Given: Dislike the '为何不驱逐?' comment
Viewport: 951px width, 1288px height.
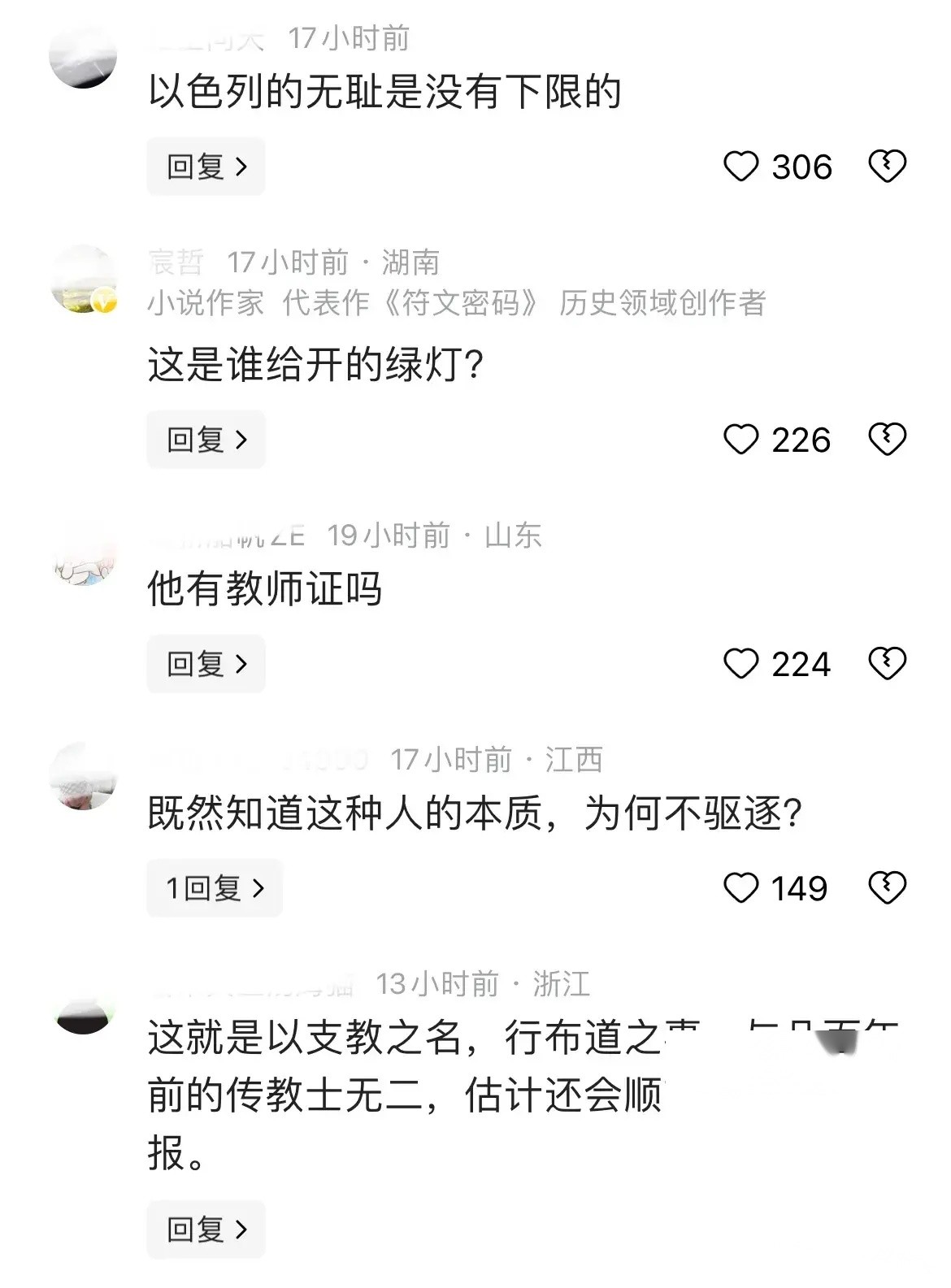Looking at the screenshot, I should tap(887, 888).
